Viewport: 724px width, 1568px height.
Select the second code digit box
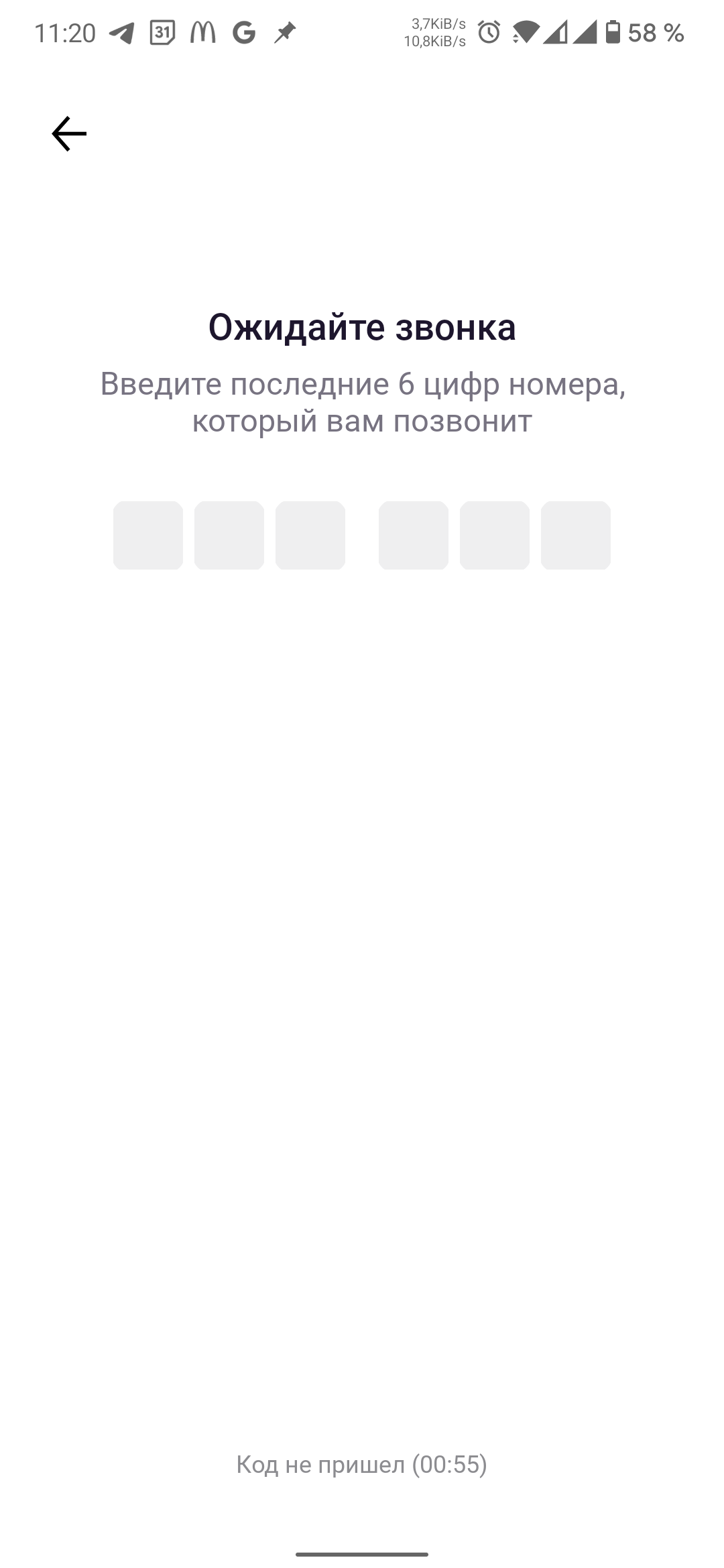[229, 535]
